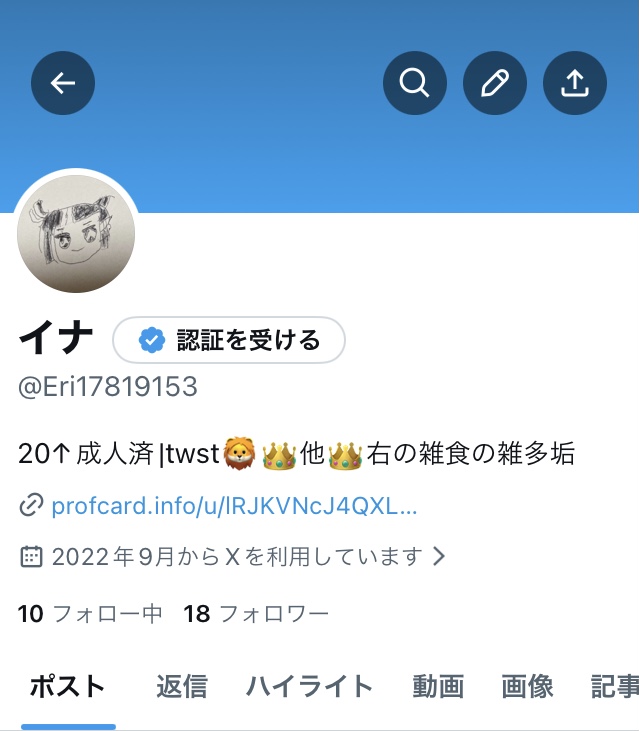The width and height of the screenshot is (639, 731).
Task: Open the profile avatar picture
Action: click(76, 233)
